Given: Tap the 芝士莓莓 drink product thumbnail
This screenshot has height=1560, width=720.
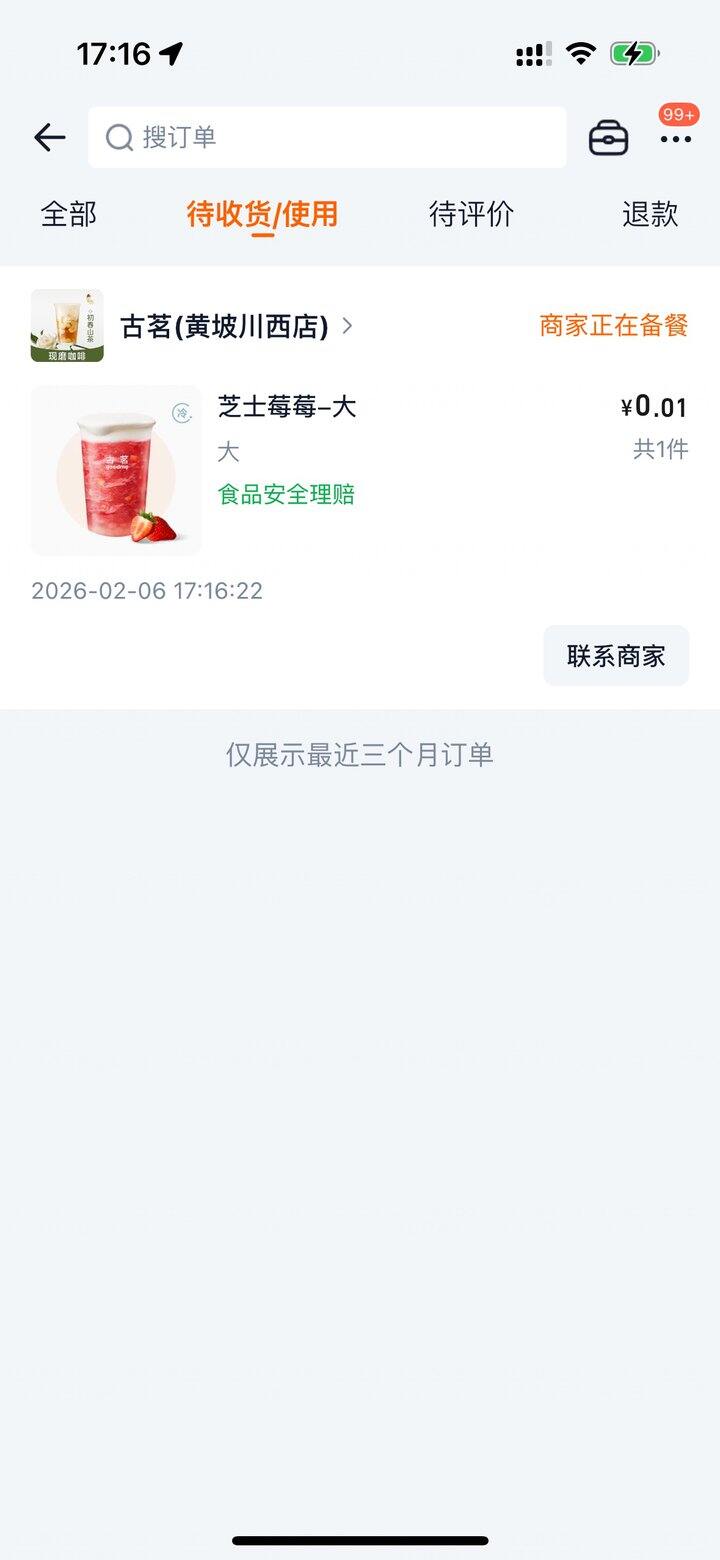Looking at the screenshot, I should 115,469.
